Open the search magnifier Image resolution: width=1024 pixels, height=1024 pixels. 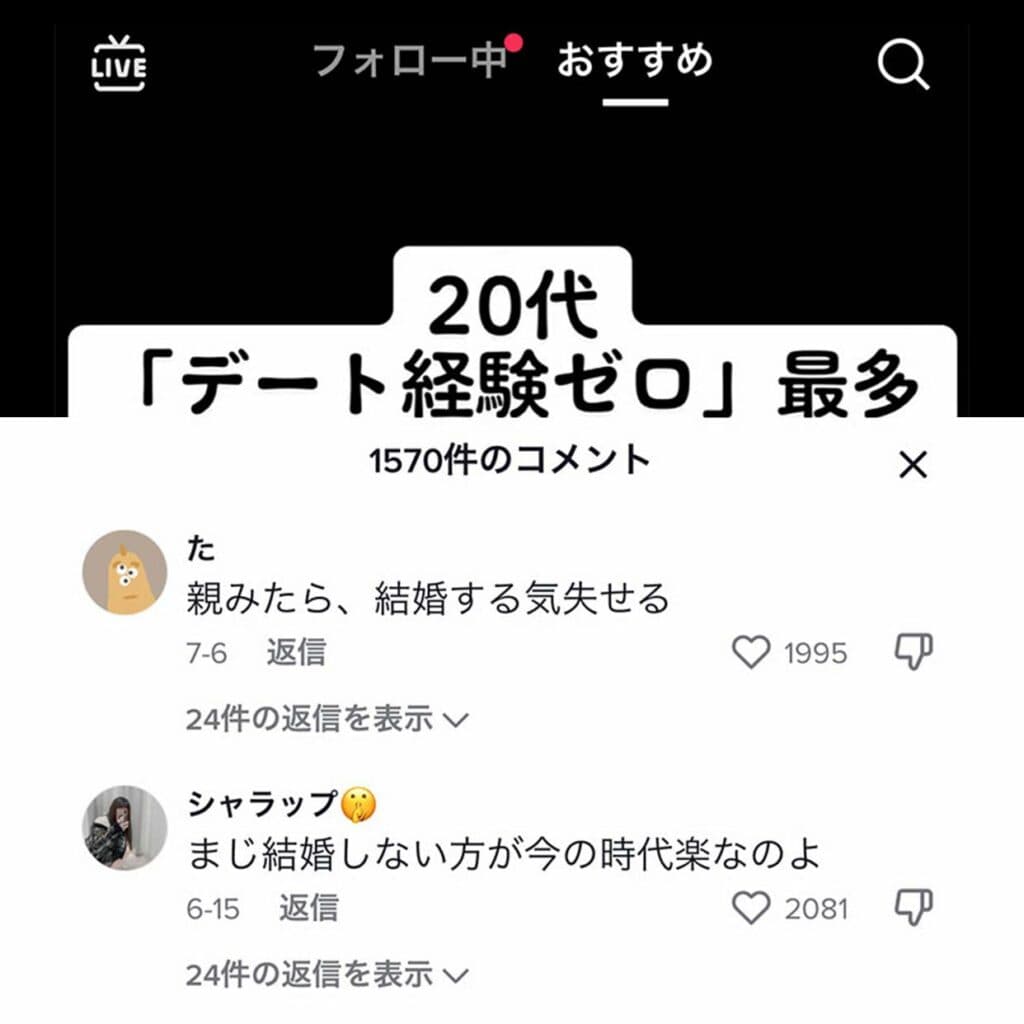coord(903,65)
